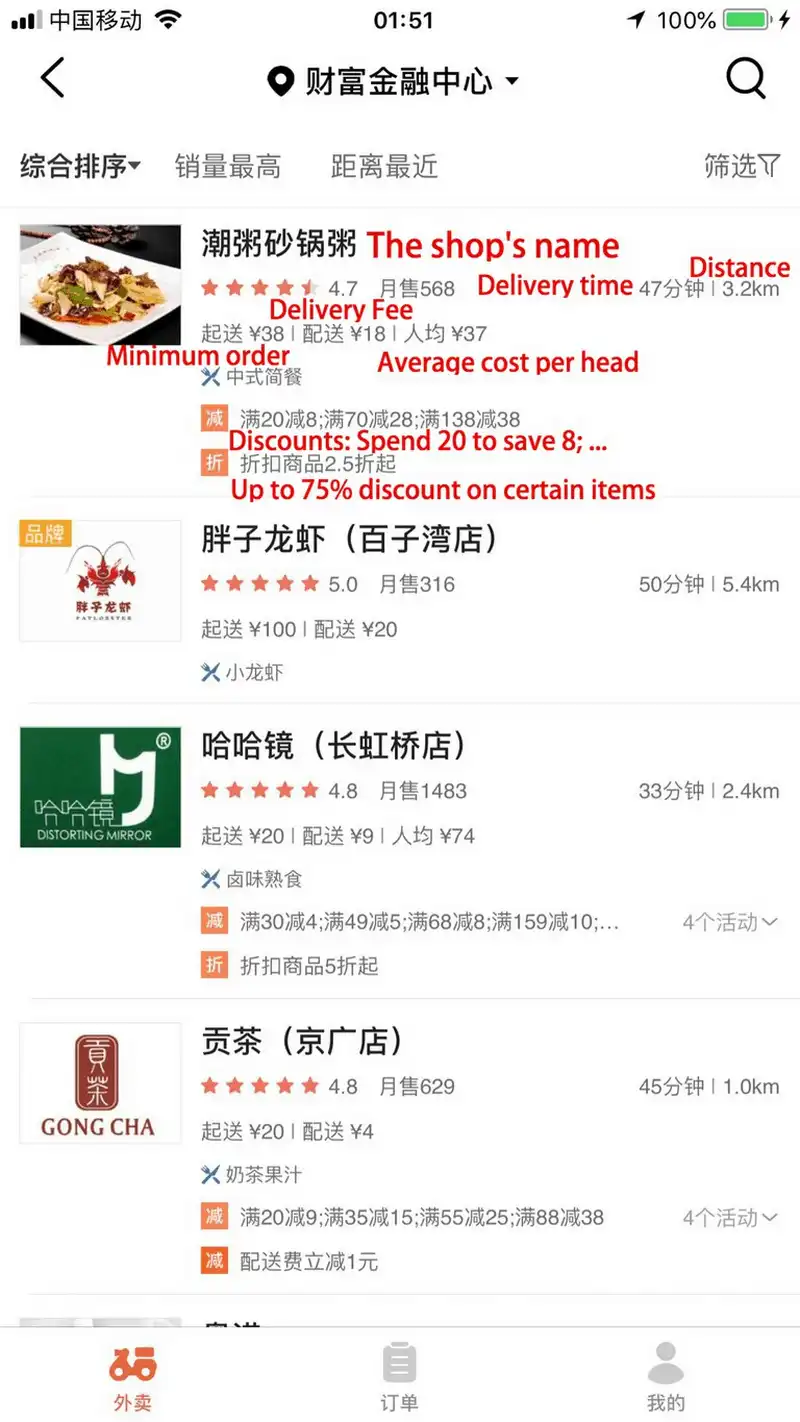800x1422 pixels.
Task: Expand the 4个活动 promotions for 贡茶
Action: [x=729, y=1217]
